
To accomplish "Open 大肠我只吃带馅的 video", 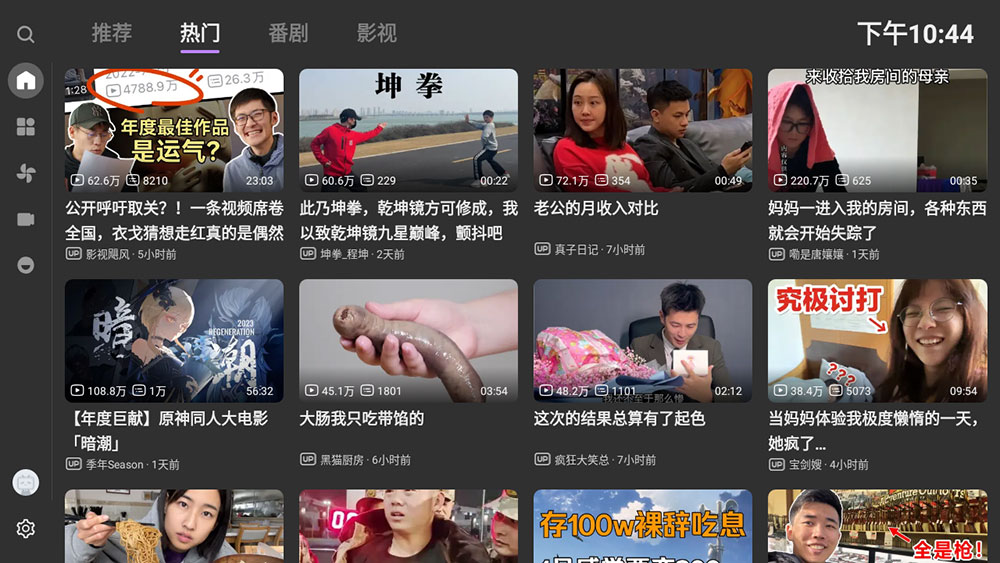I will coord(408,340).
